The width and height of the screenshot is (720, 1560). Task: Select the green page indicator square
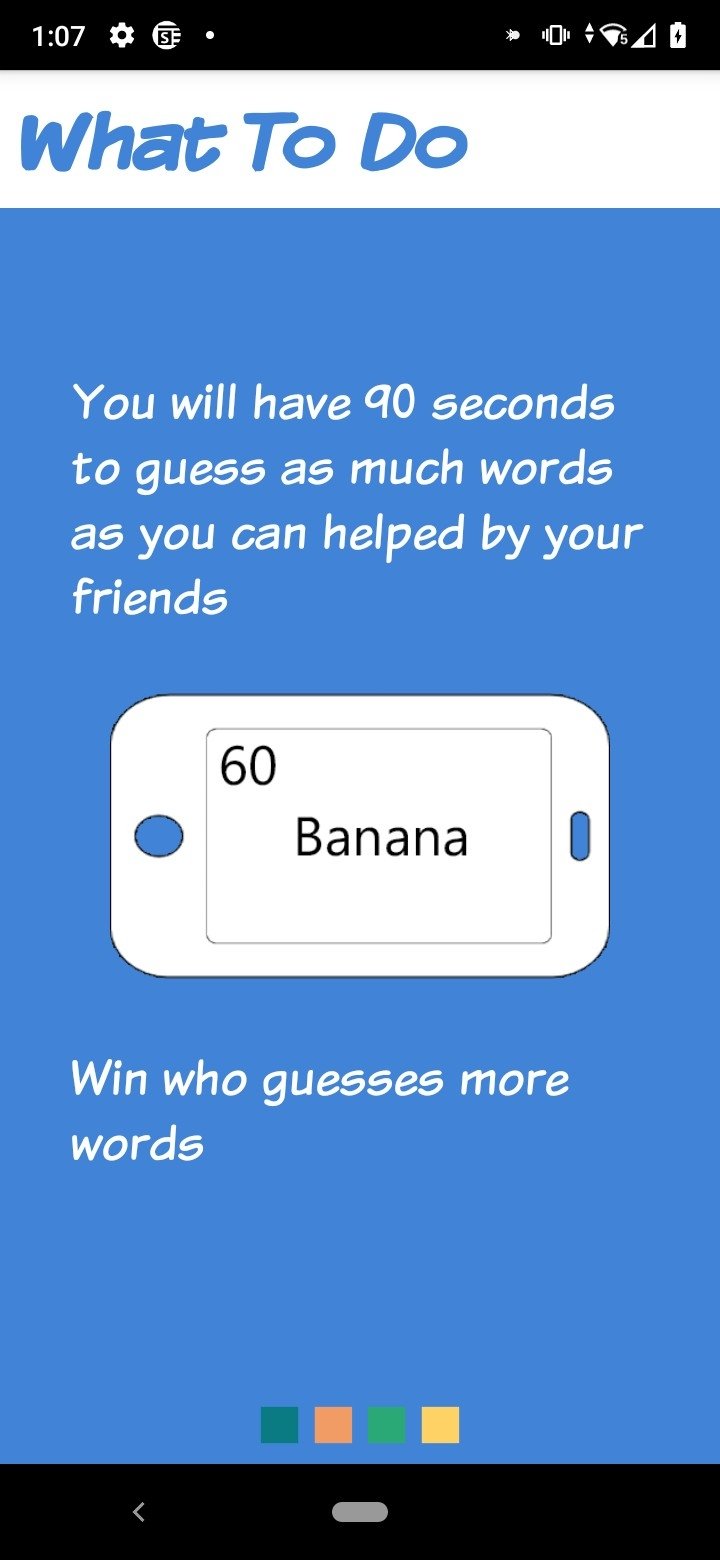pos(387,1424)
